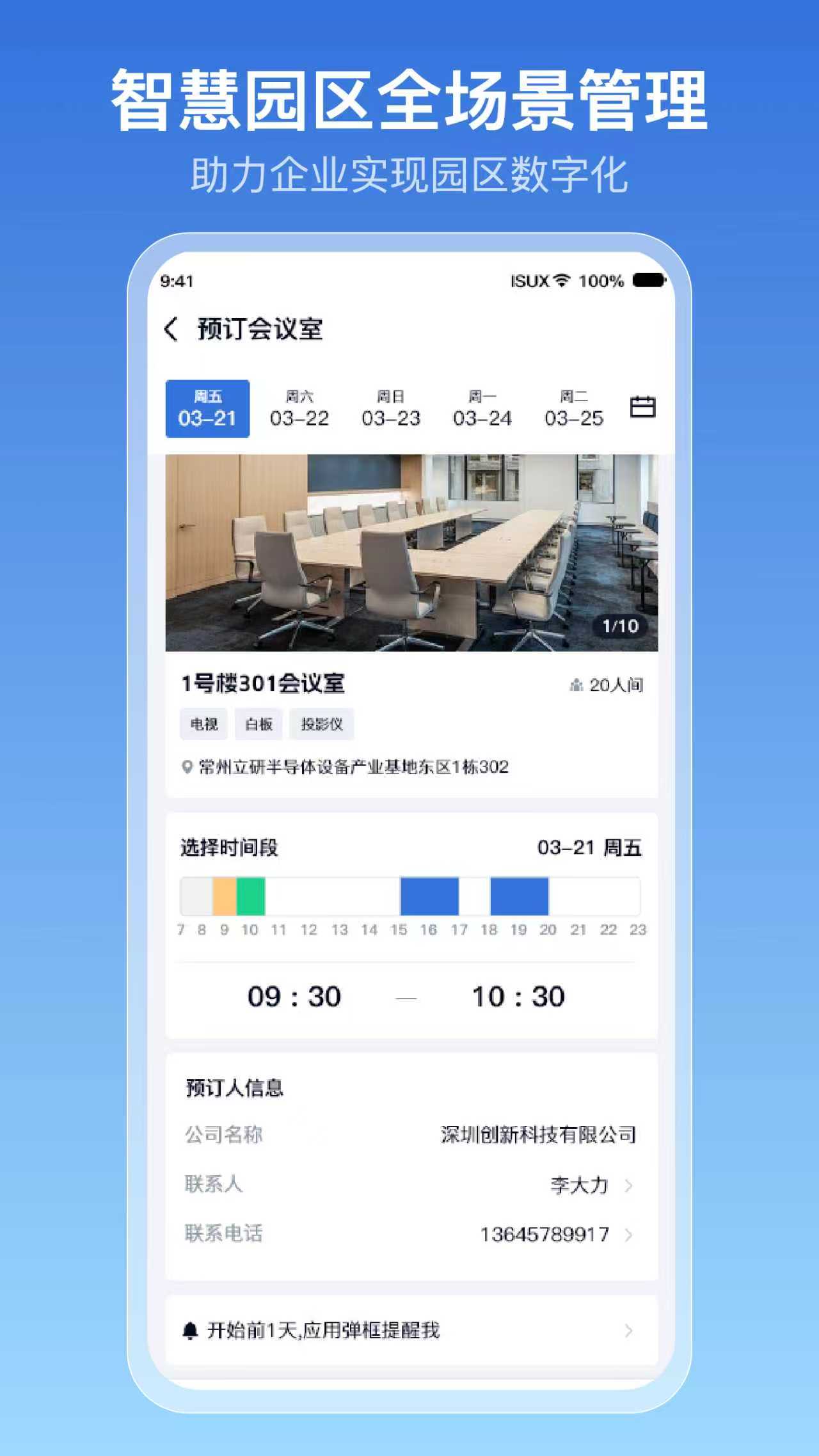Select the 周六 03-22 date tab
This screenshot has width=819, height=1456.
click(298, 409)
